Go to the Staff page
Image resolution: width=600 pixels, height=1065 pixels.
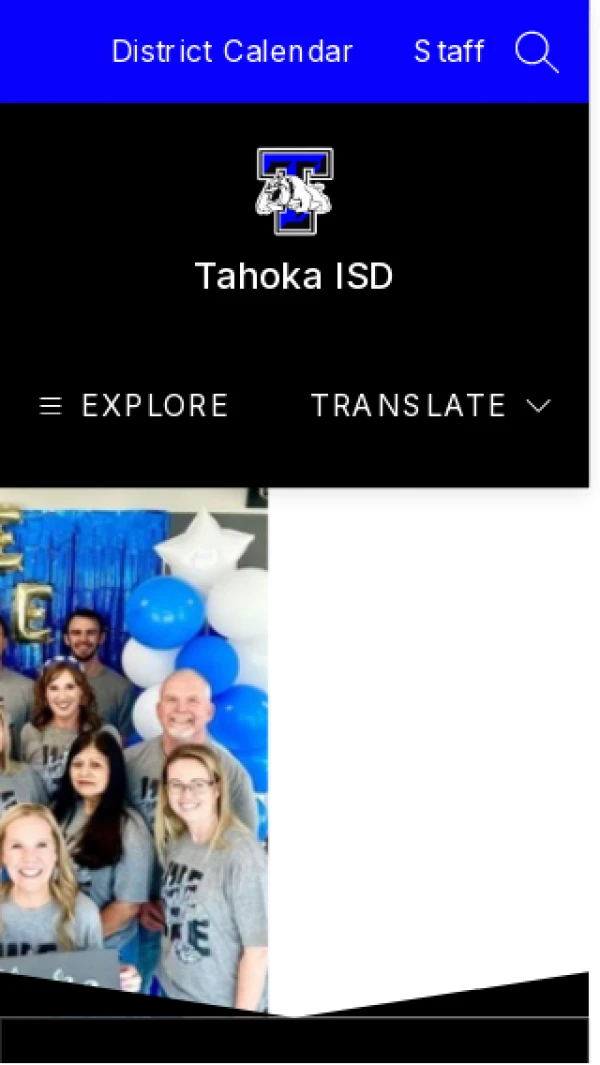[x=449, y=52]
